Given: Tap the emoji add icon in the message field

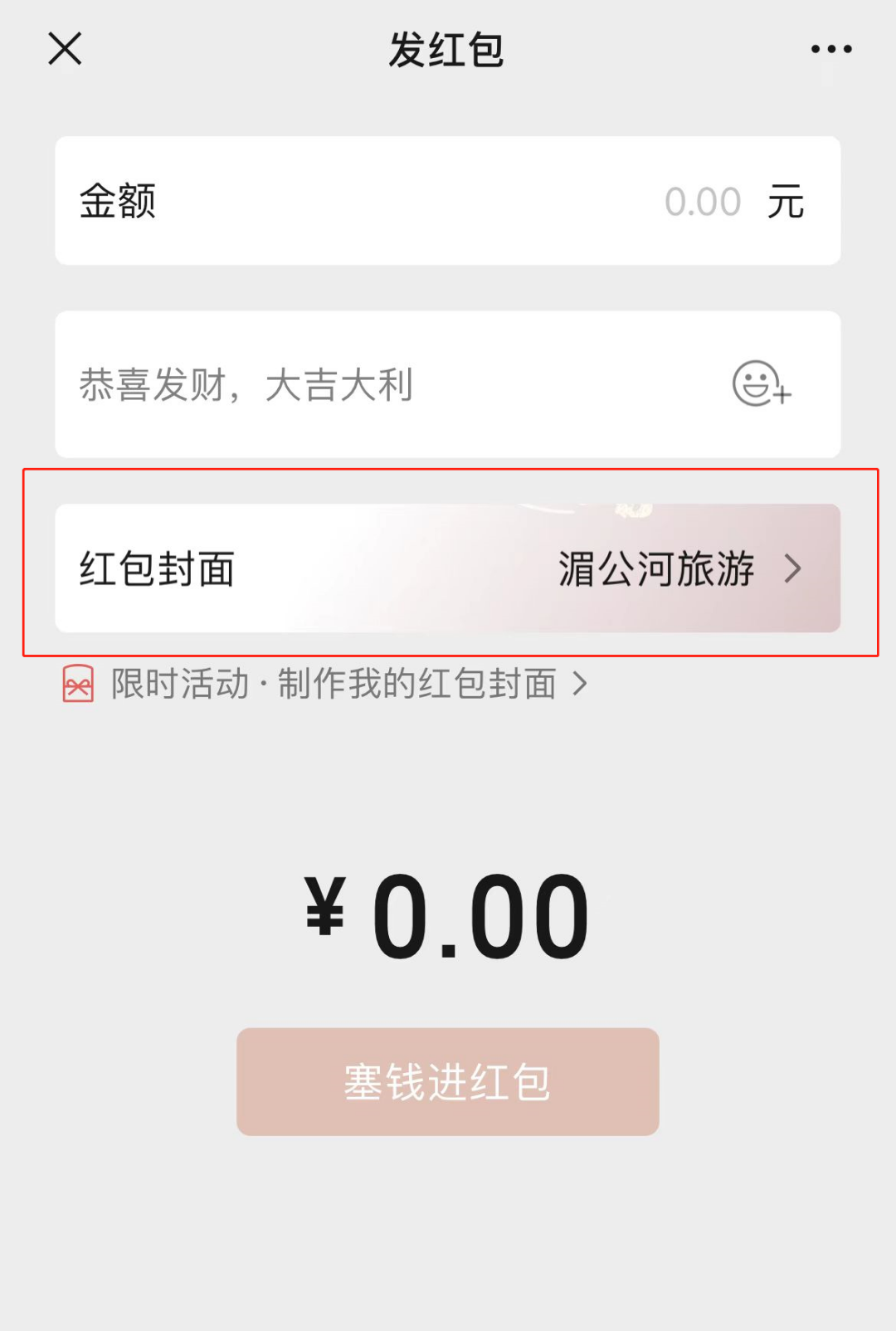Looking at the screenshot, I should pyautogui.click(x=757, y=385).
